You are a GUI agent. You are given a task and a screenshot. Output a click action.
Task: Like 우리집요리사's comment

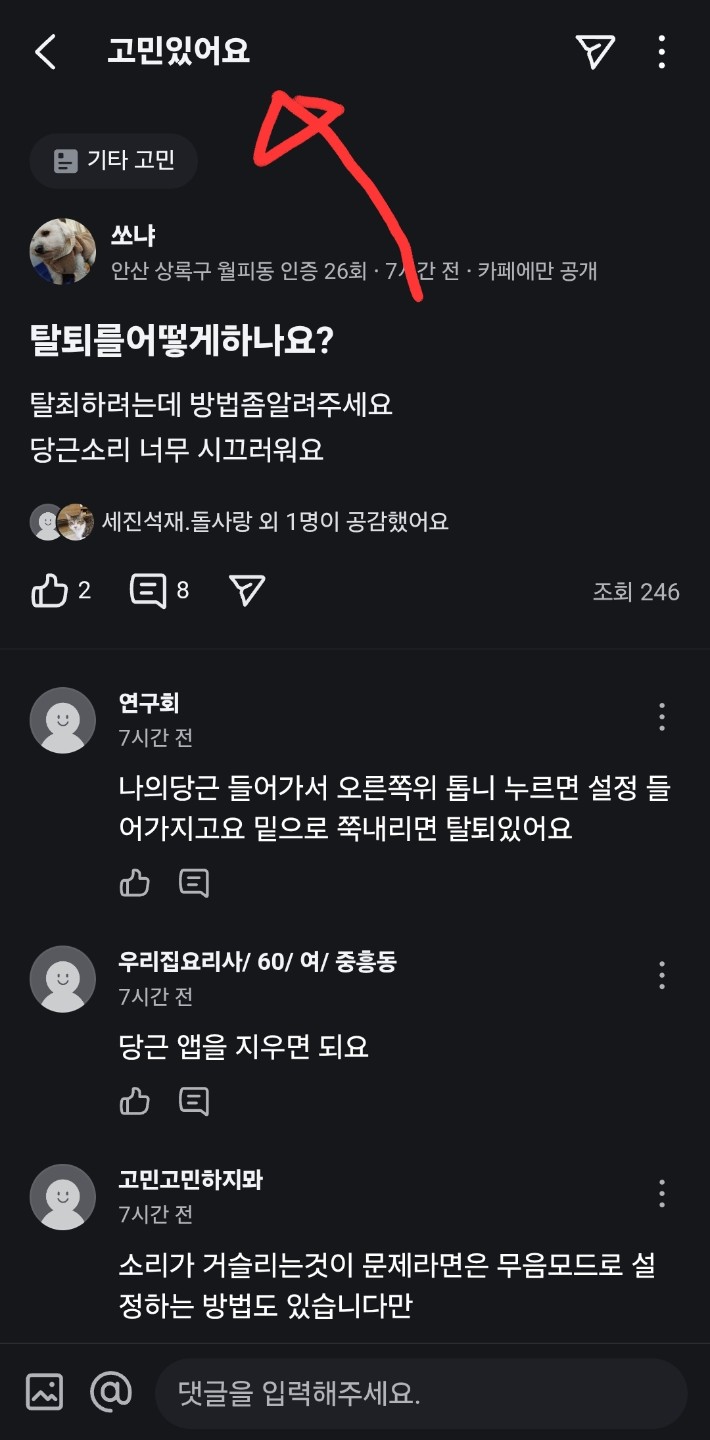point(135,1102)
